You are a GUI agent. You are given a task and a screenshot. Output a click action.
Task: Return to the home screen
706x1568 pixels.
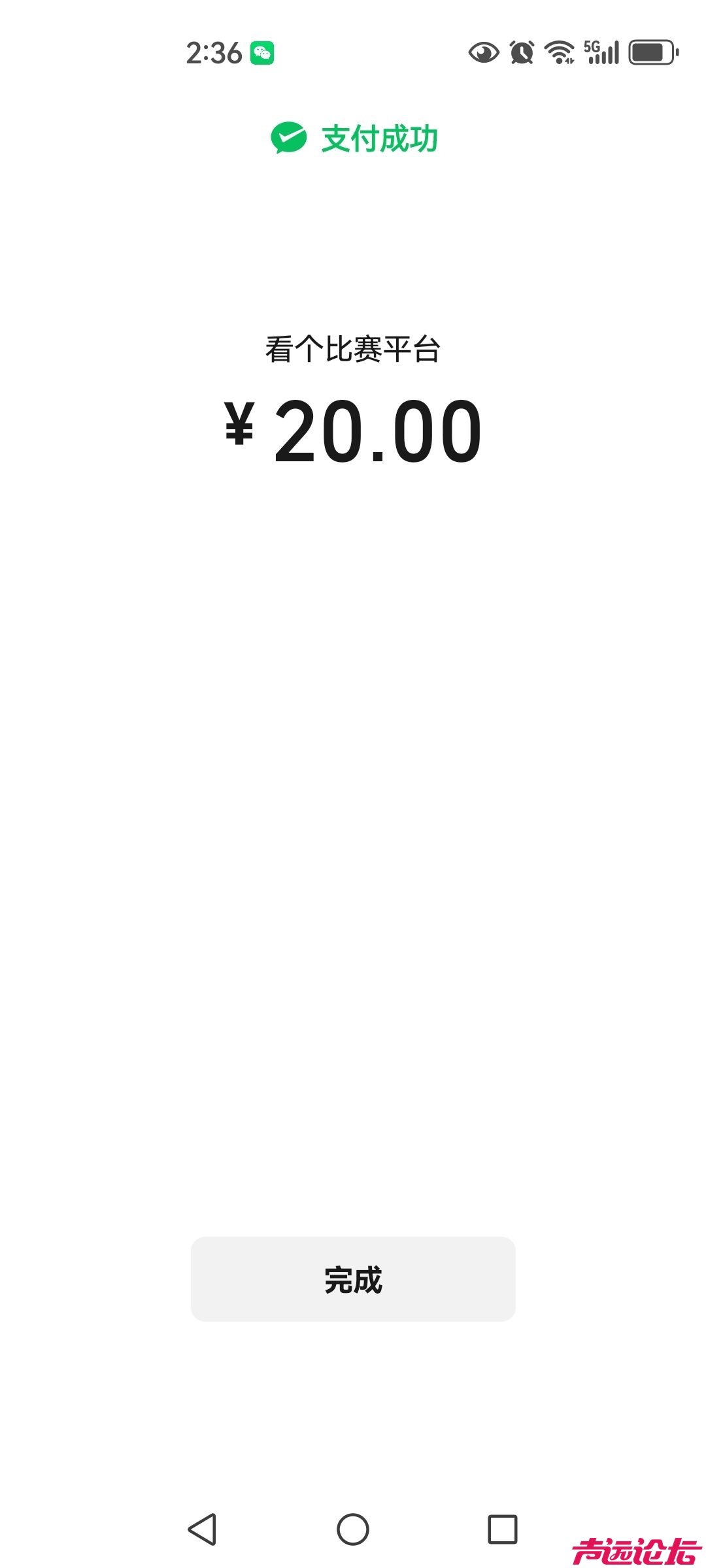tap(353, 1529)
